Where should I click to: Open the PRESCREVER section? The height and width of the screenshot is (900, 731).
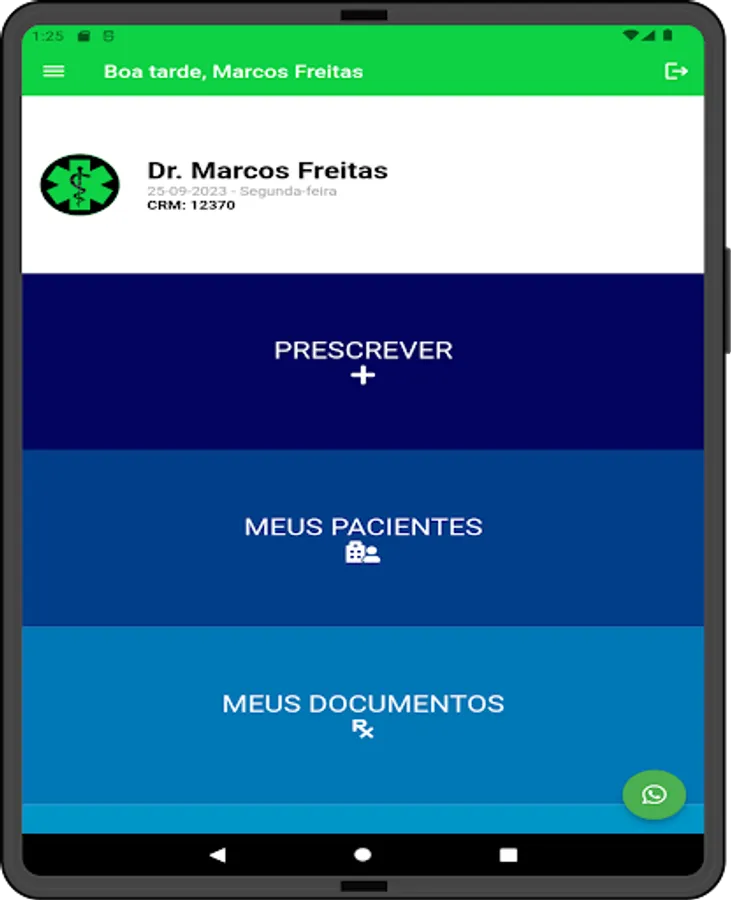363,351
